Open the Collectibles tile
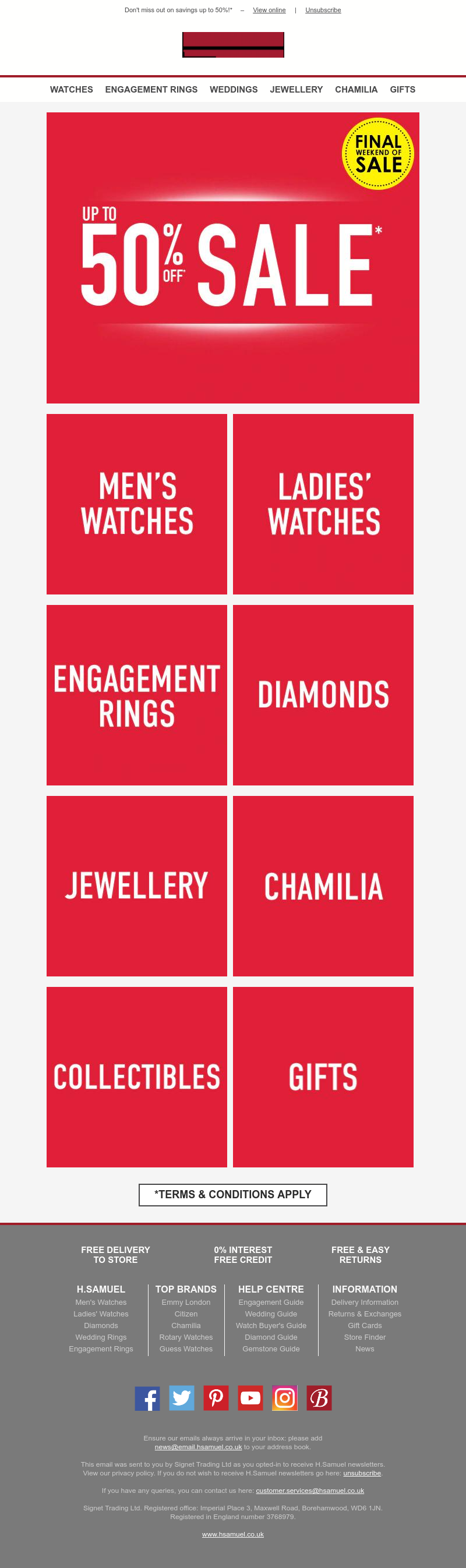 [x=136, y=1076]
